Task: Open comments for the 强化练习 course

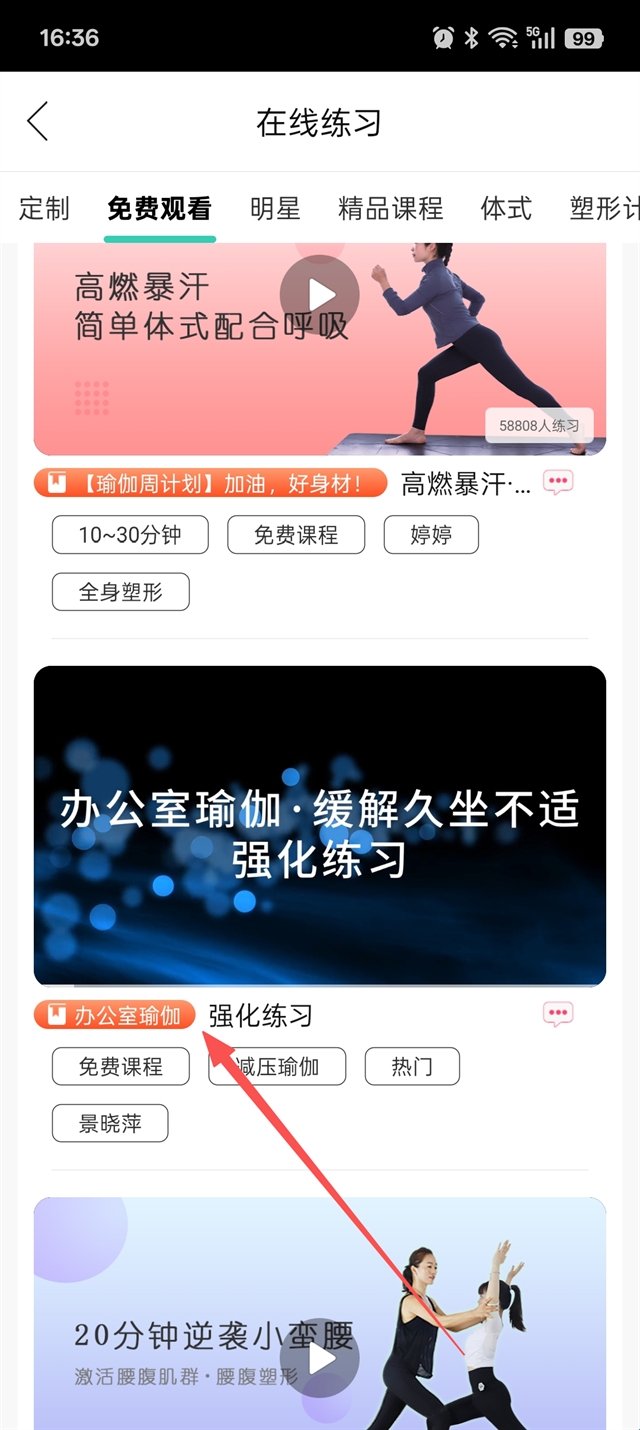Action: click(558, 1015)
